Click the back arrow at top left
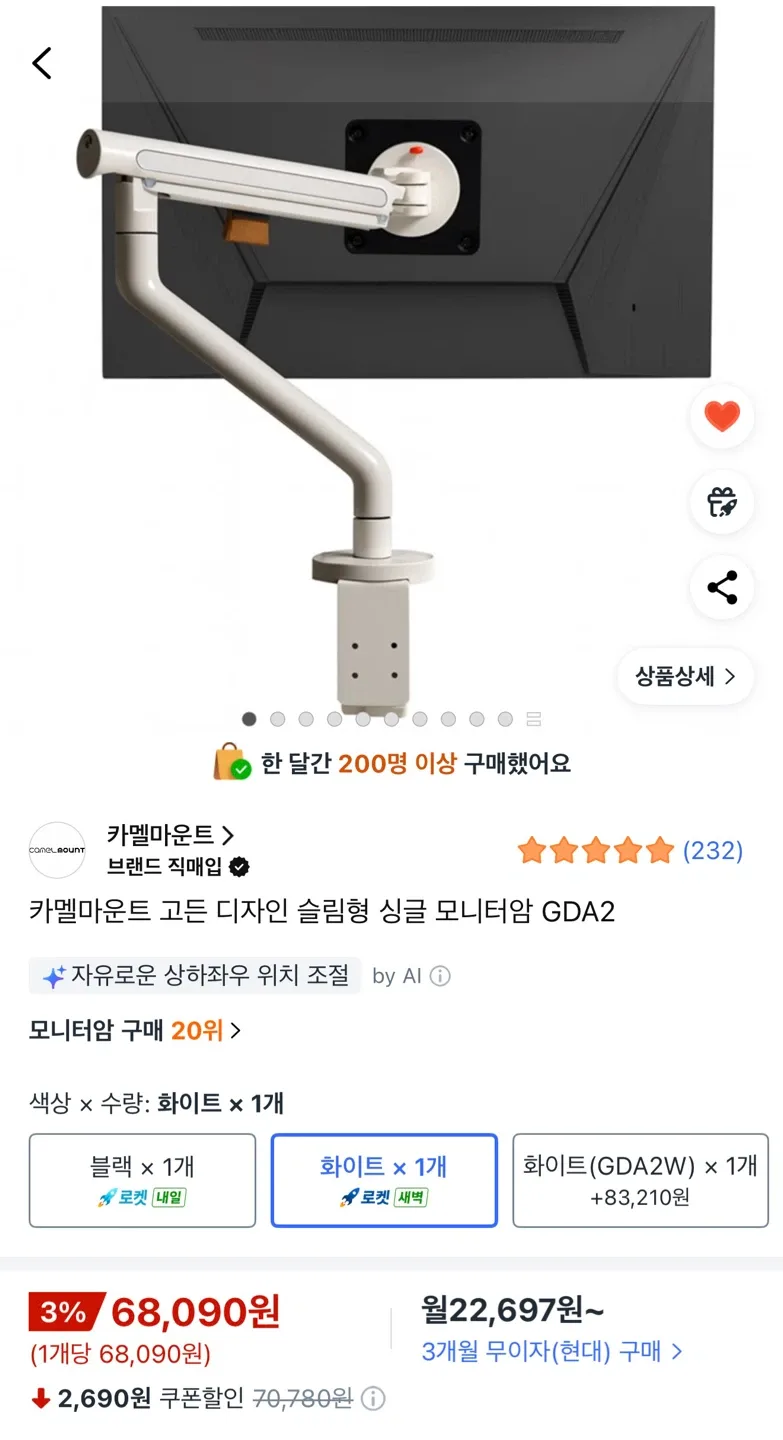783x1440 pixels. (x=41, y=62)
